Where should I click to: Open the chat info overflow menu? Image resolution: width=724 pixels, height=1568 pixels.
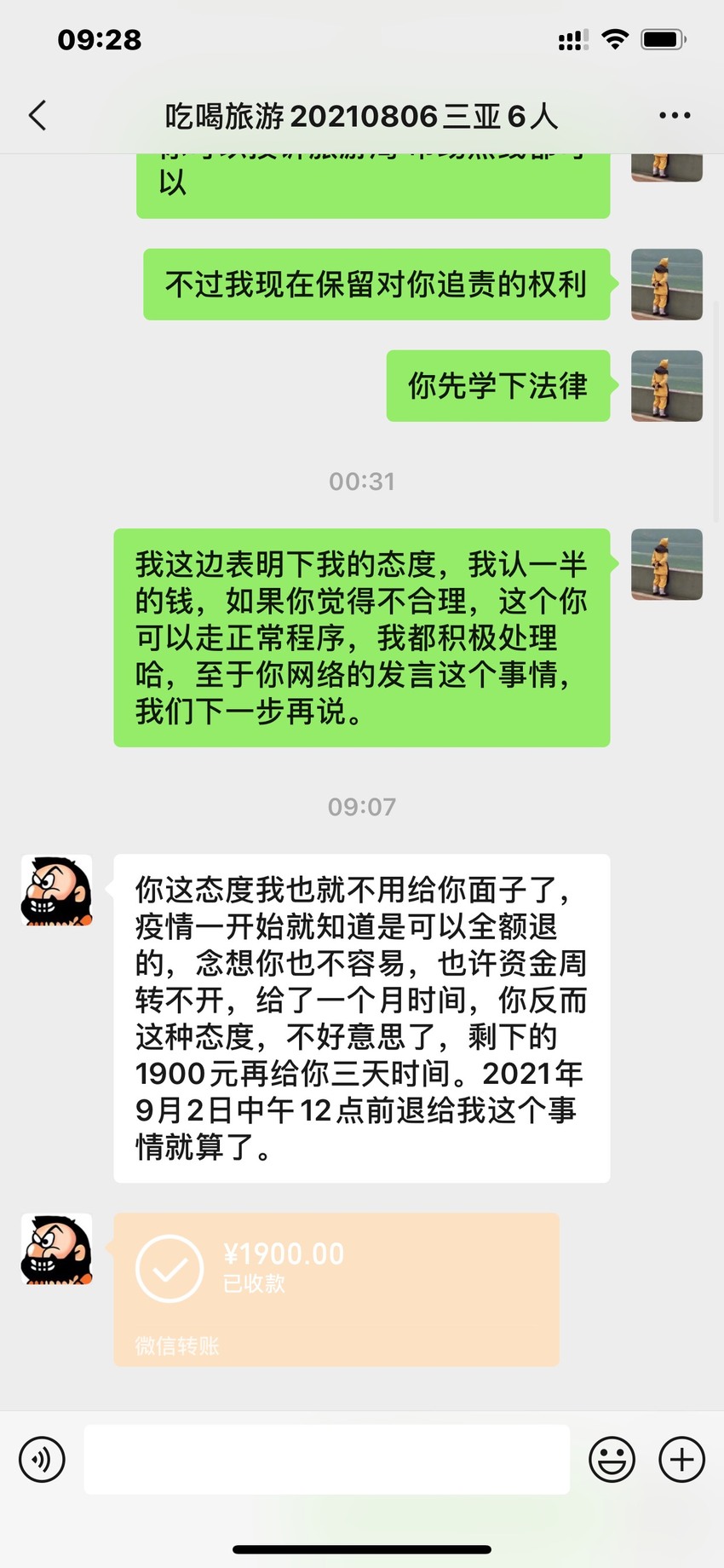(x=675, y=115)
